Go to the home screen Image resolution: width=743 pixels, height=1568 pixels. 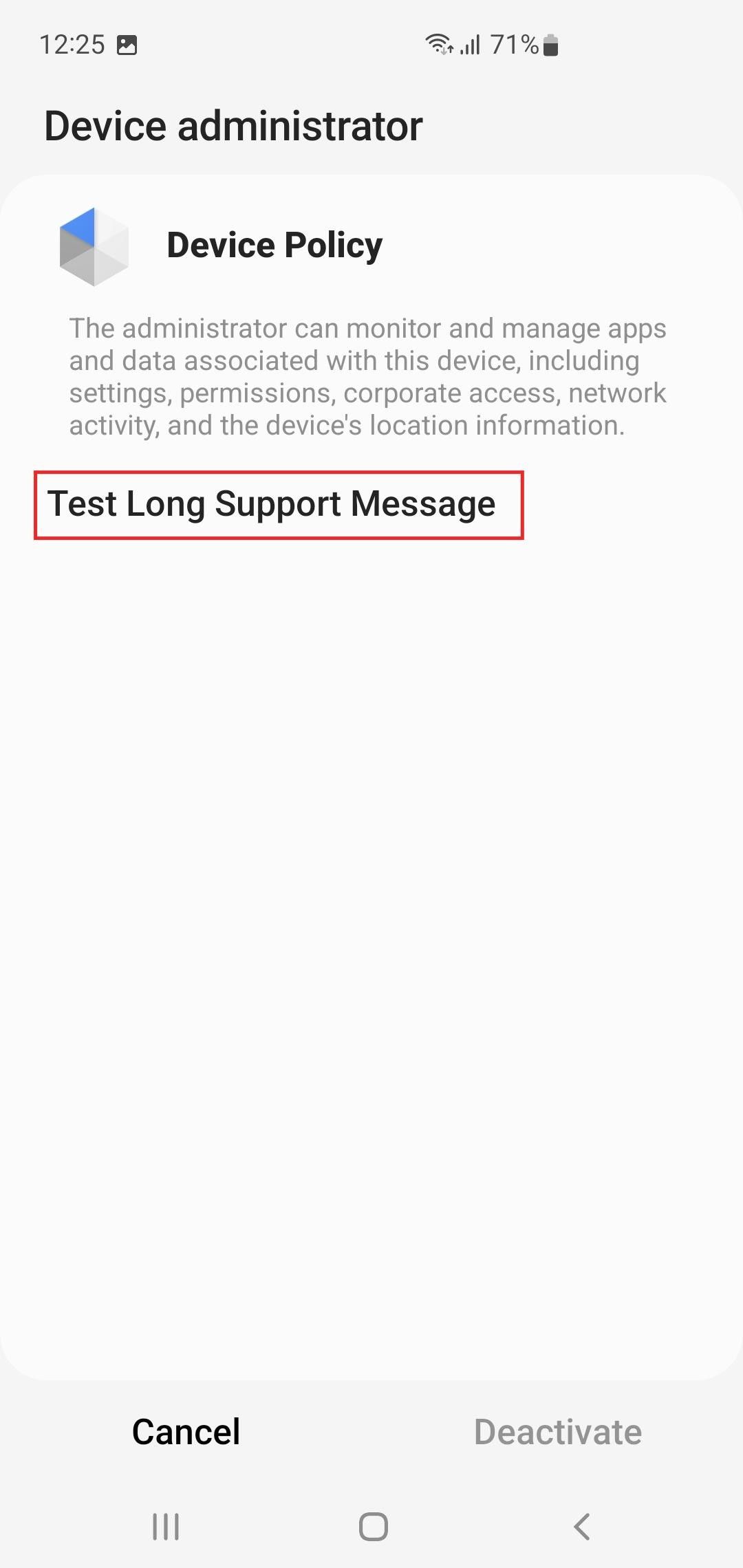click(x=373, y=1527)
